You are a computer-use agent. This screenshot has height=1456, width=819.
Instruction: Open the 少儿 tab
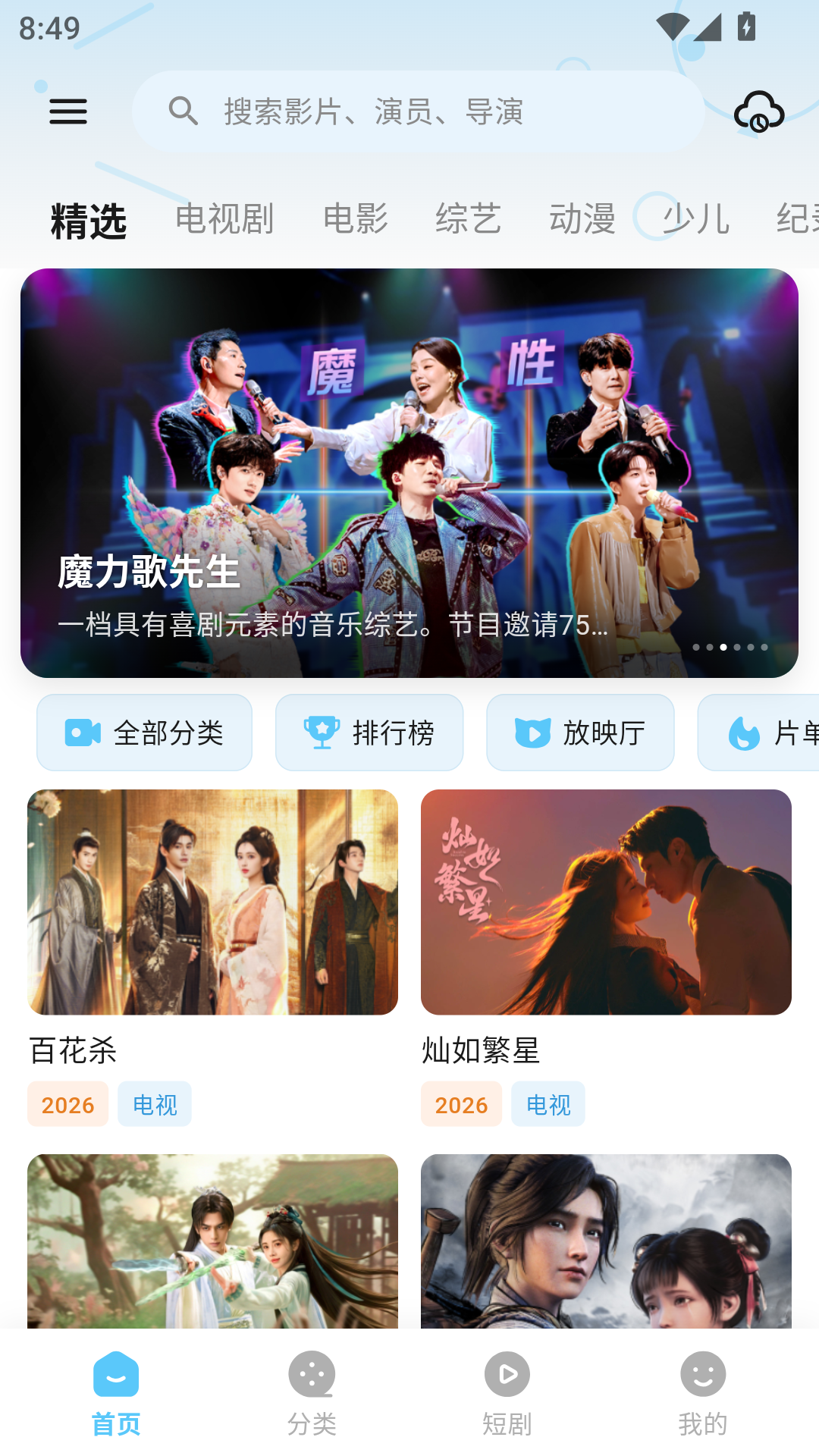pyautogui.click(x=695, y=219)
